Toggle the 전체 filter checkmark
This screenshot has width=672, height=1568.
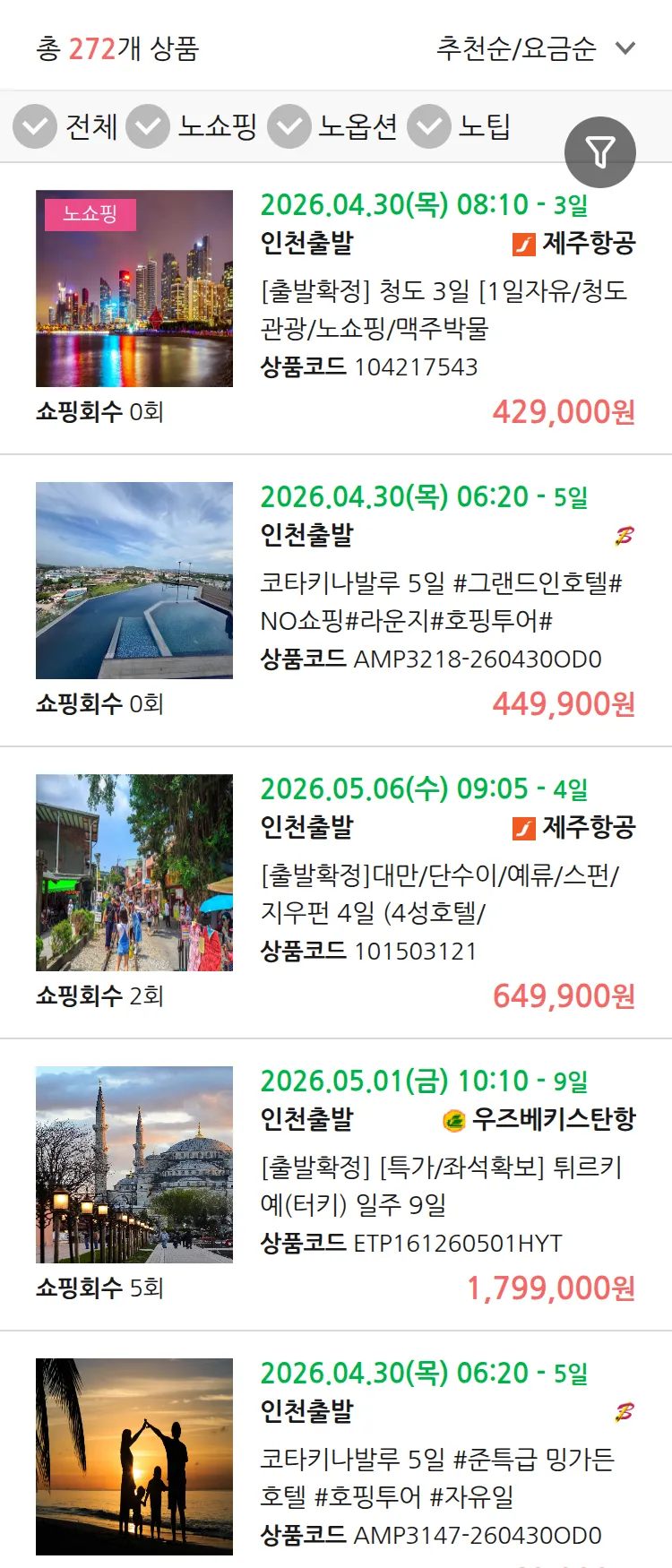(34, 126)
